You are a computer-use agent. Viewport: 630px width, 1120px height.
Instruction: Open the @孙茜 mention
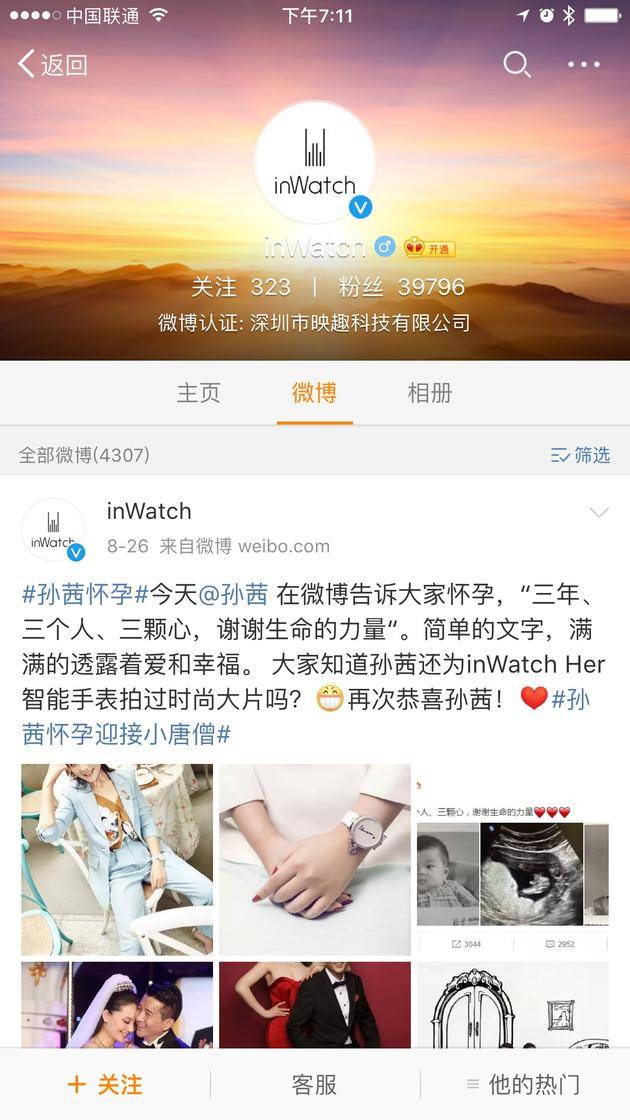pyautogui.click(x=233, y=594)
